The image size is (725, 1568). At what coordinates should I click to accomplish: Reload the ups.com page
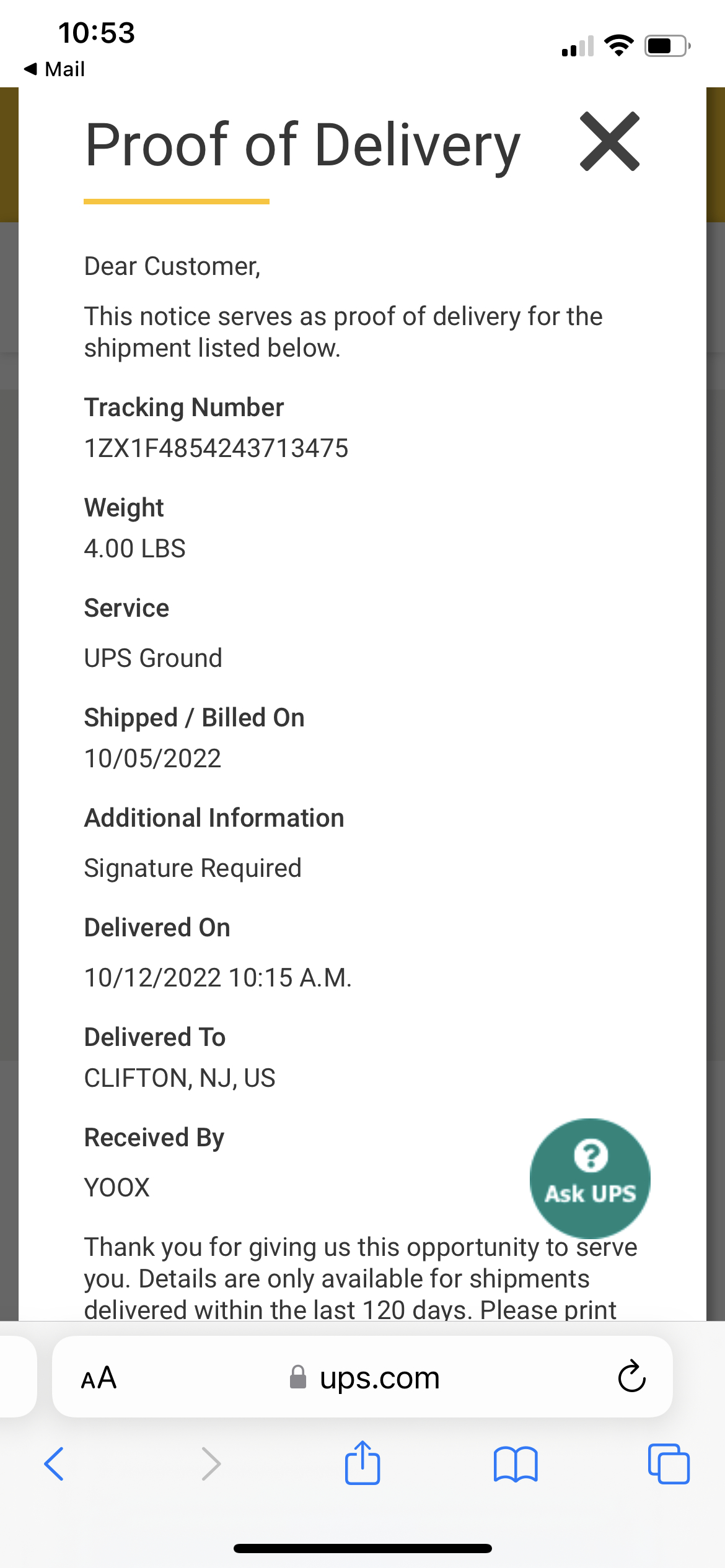coord(631,1377)
